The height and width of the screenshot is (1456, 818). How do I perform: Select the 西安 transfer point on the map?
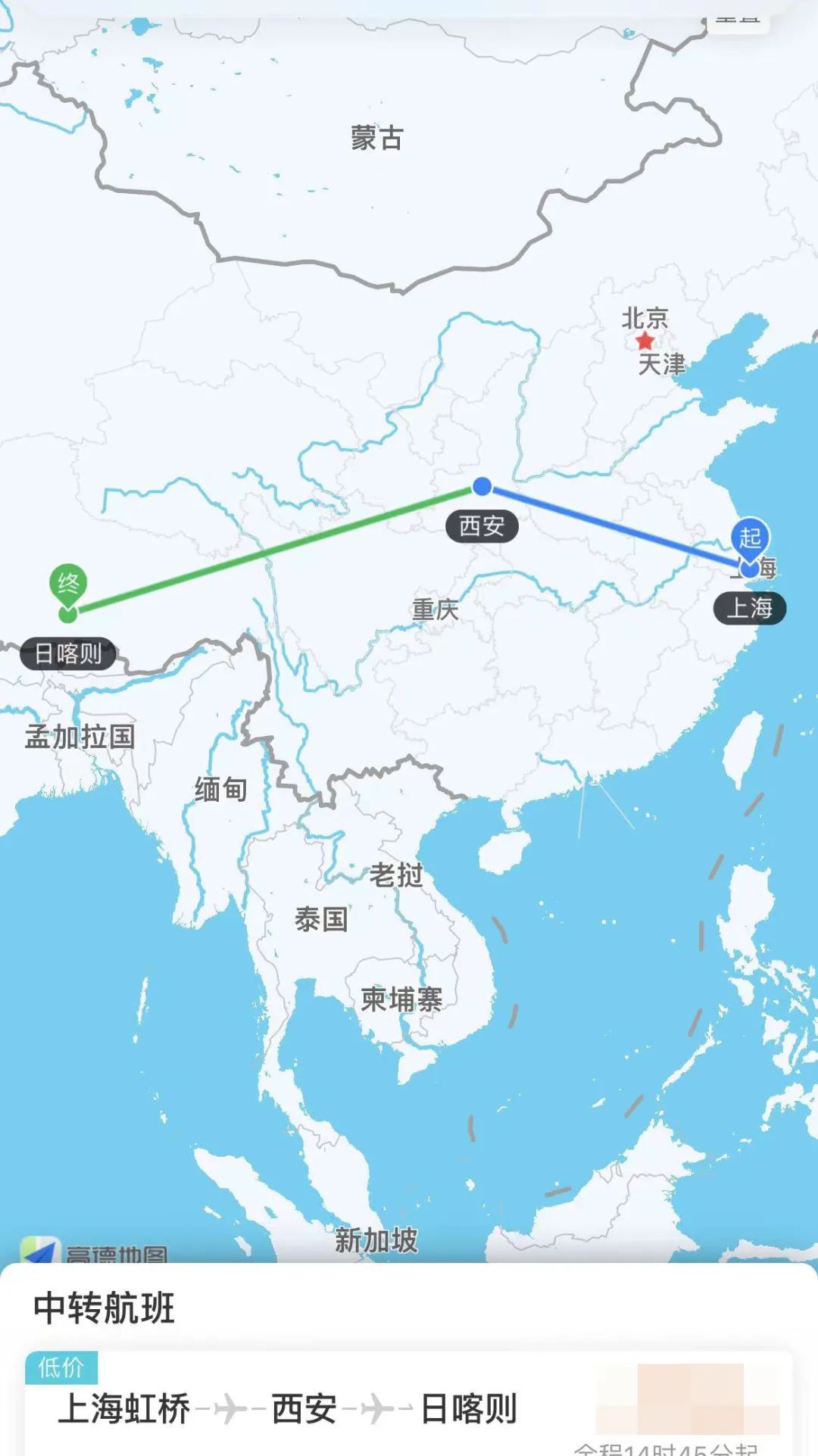pyautogui.click(x=482, y=487)
